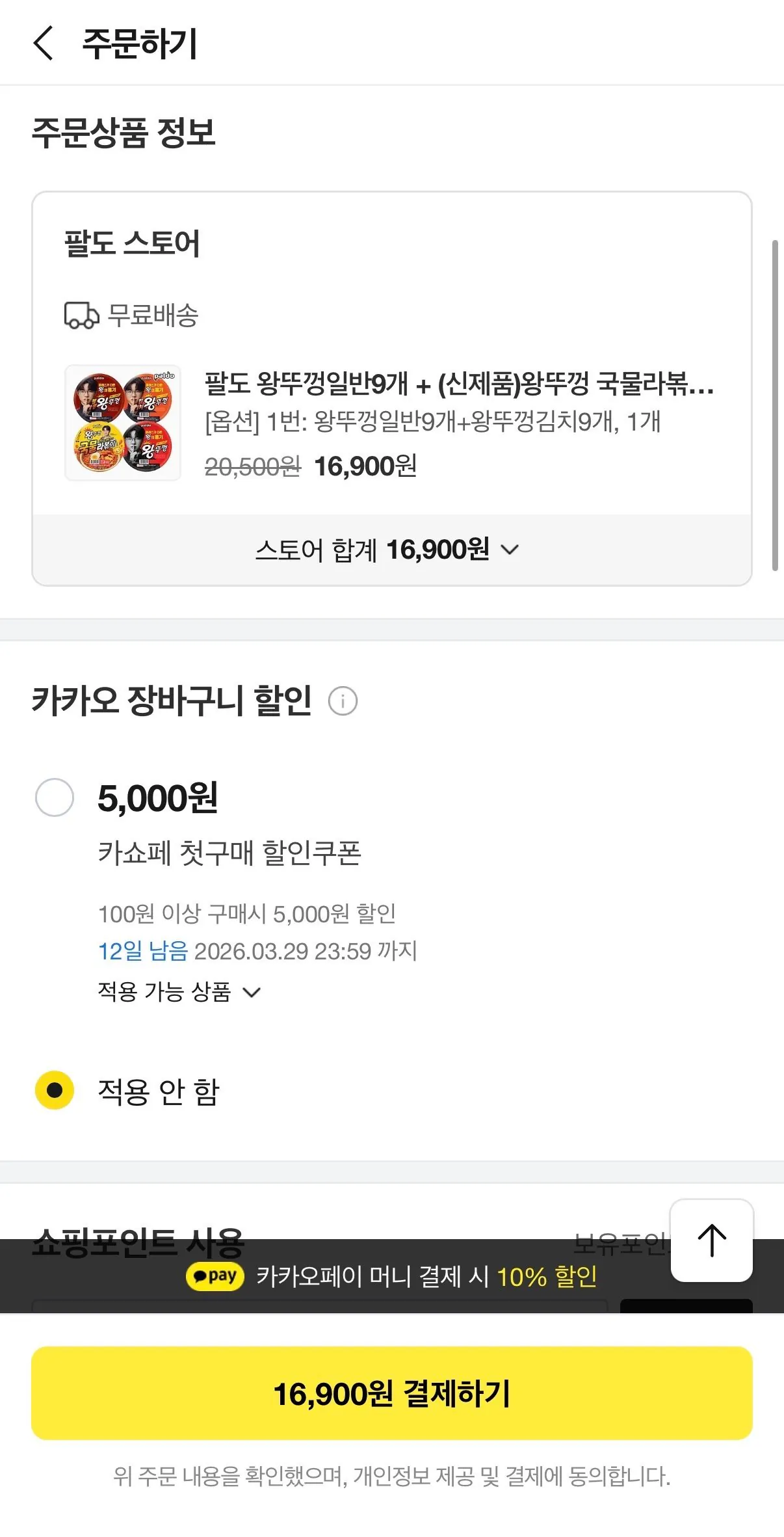
Task: Click the delivery truck icon beside 무료배송
Action: point(79,317)
